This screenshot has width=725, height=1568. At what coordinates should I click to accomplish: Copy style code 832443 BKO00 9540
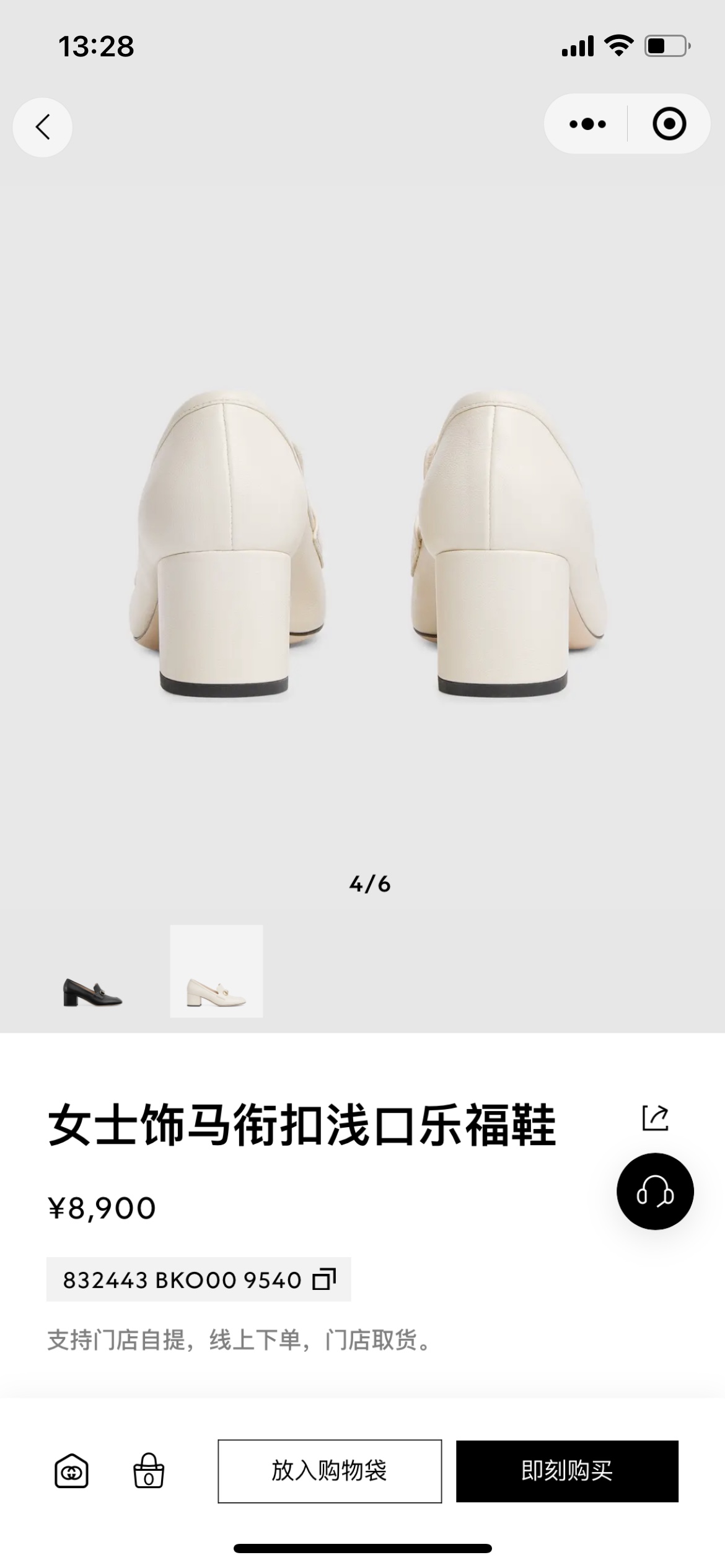click(324, 1279)
